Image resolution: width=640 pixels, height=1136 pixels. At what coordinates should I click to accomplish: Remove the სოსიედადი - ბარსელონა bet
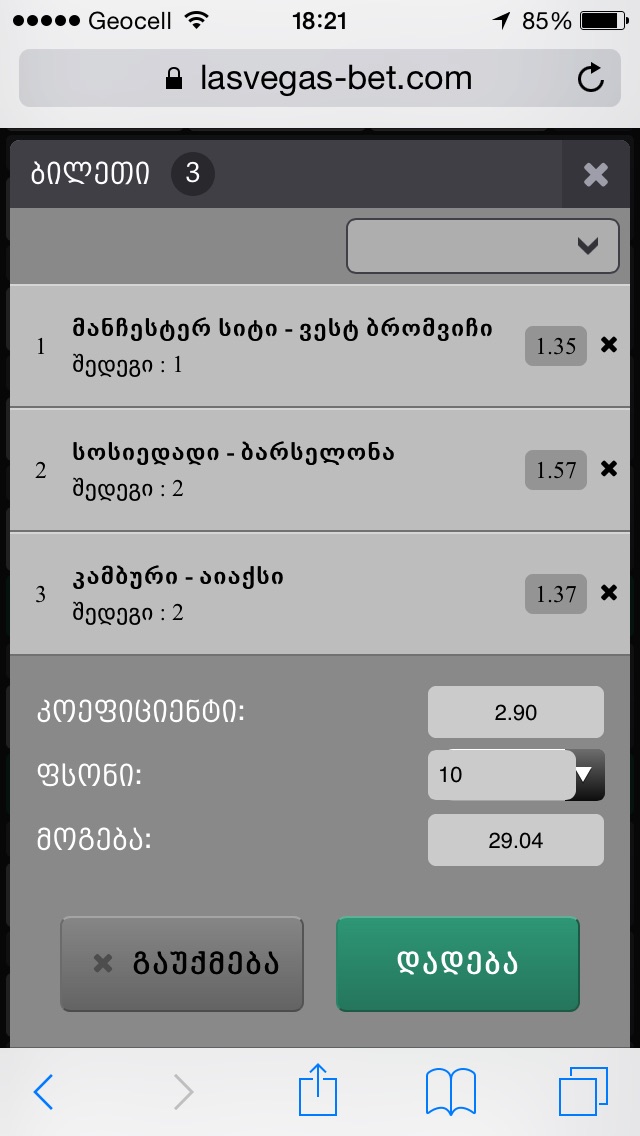point(608,469)
